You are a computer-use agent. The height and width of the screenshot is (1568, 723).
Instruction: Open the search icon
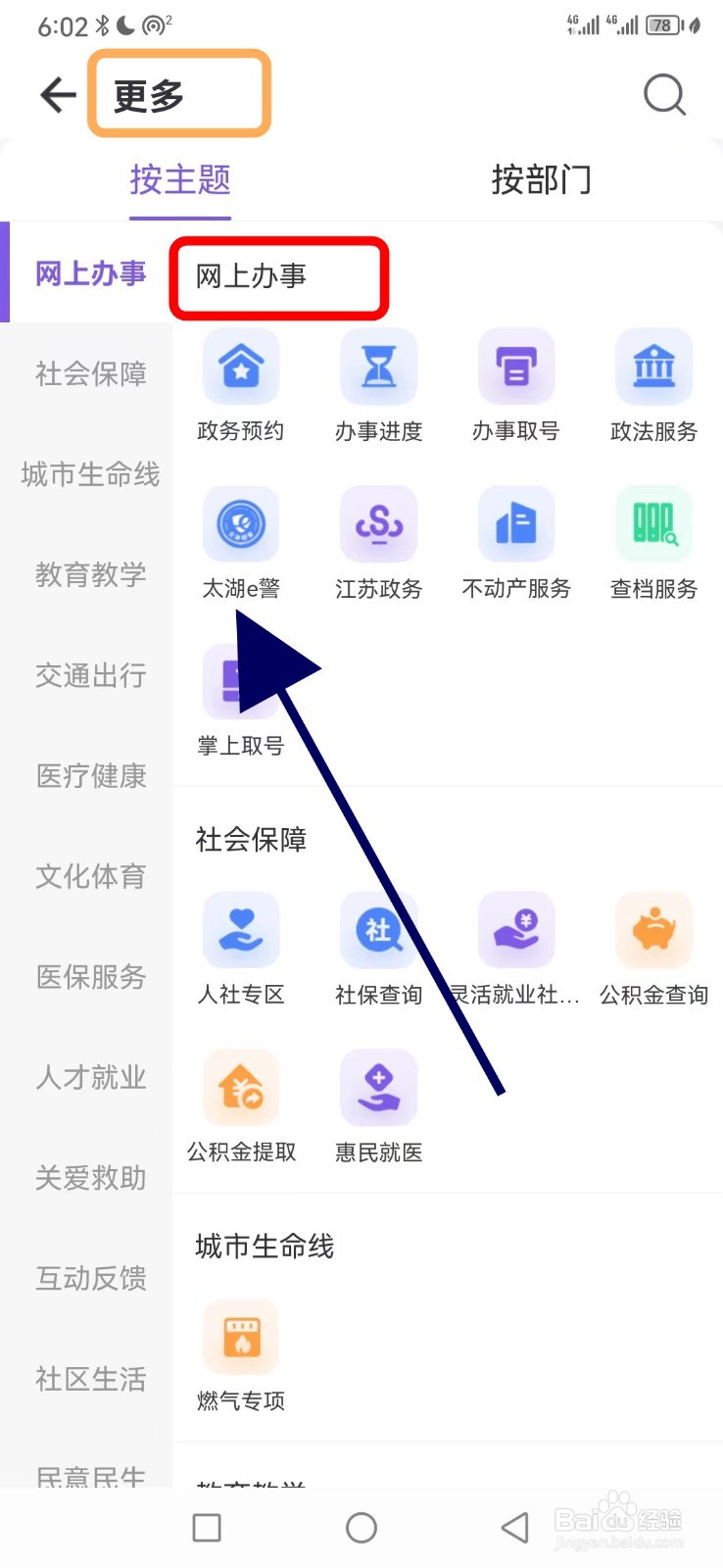click(x=664, y=95)
